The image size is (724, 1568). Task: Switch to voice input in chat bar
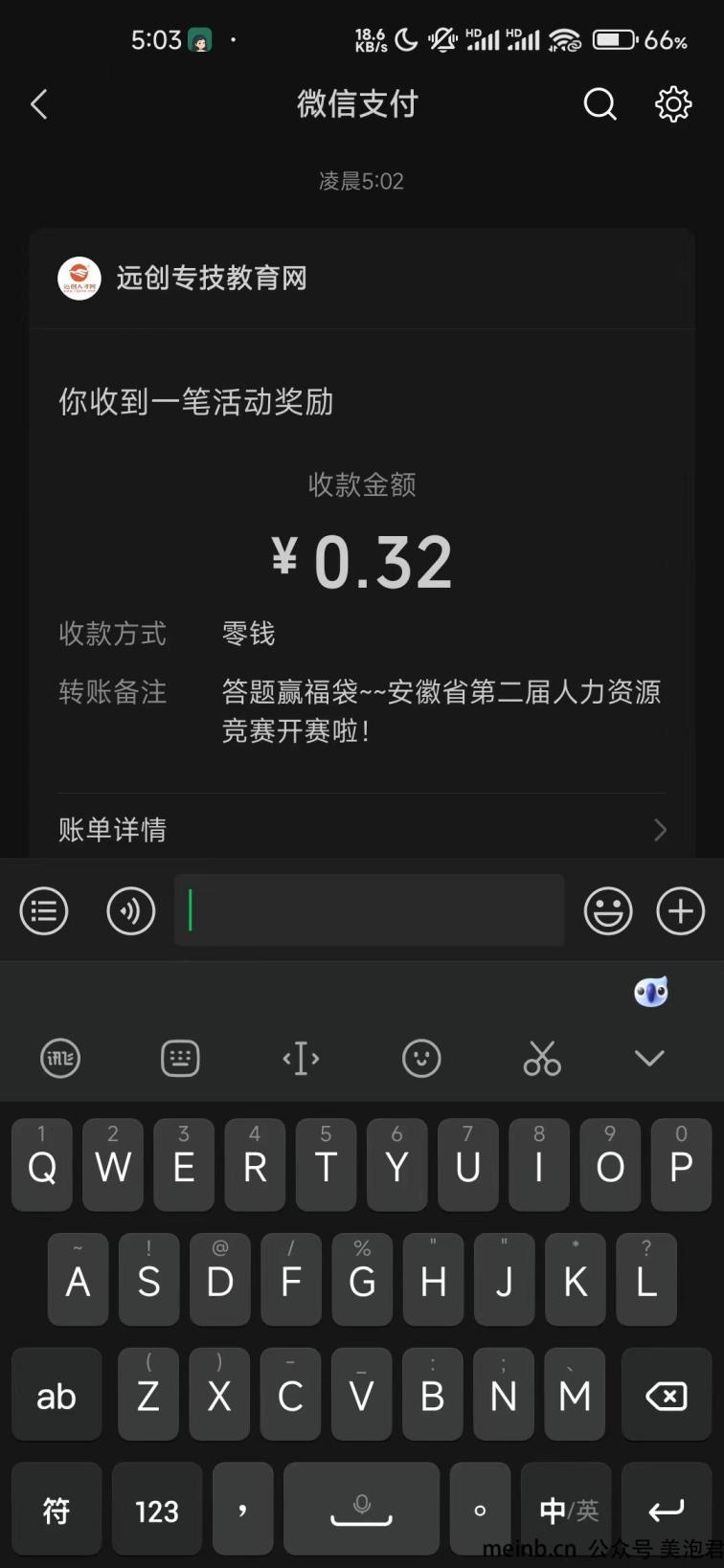(x=131, y=911)
